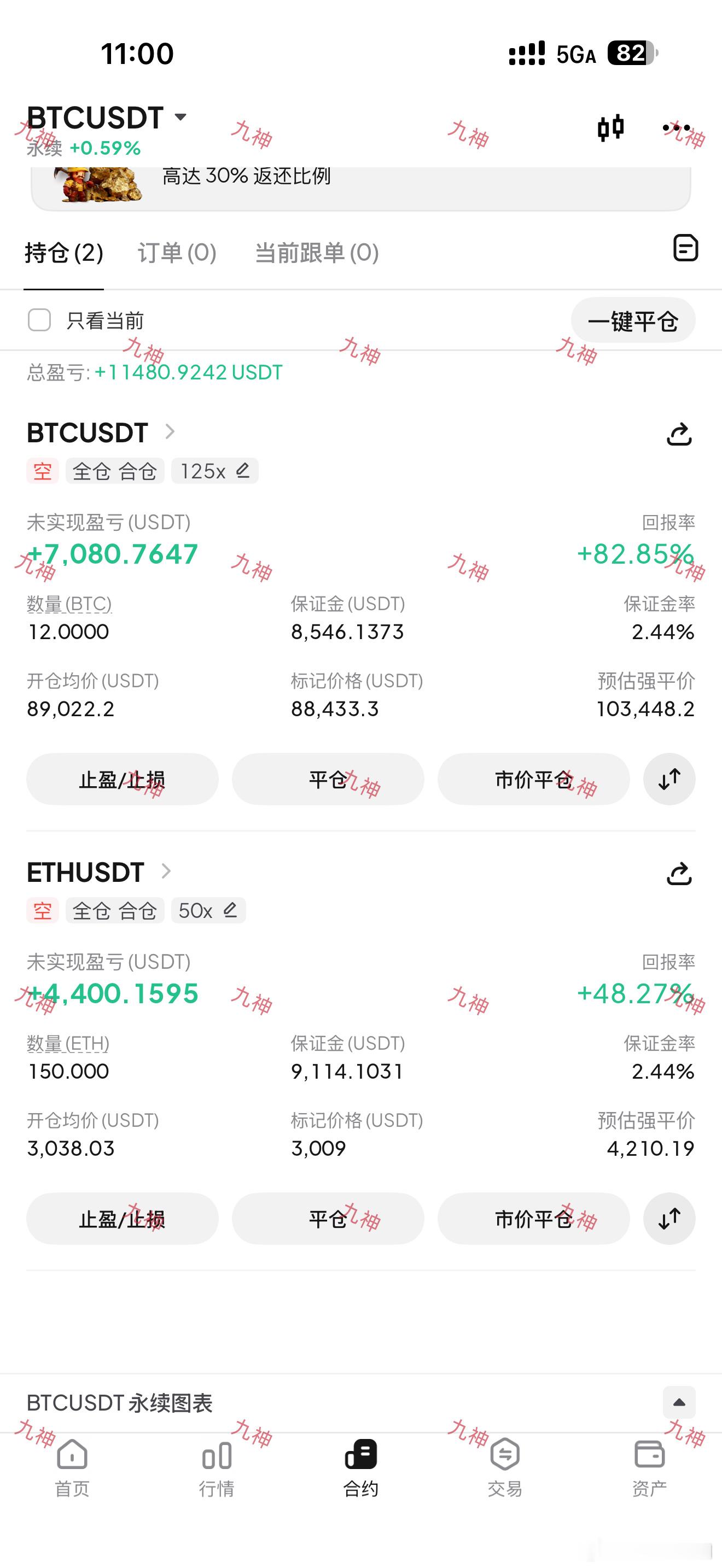The height and width of the screenshot is (1568, 722).
Task: Click the 一键平仓 close-all button
Action: [x=633, y=320]
